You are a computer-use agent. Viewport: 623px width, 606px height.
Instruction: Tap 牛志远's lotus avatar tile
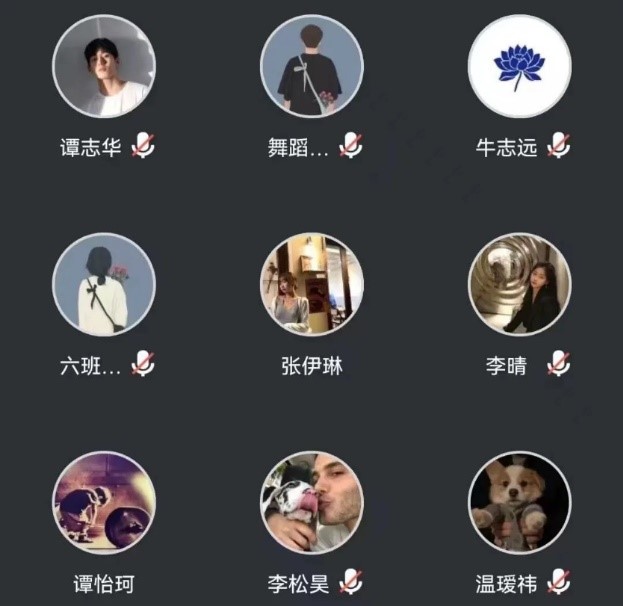519,66
